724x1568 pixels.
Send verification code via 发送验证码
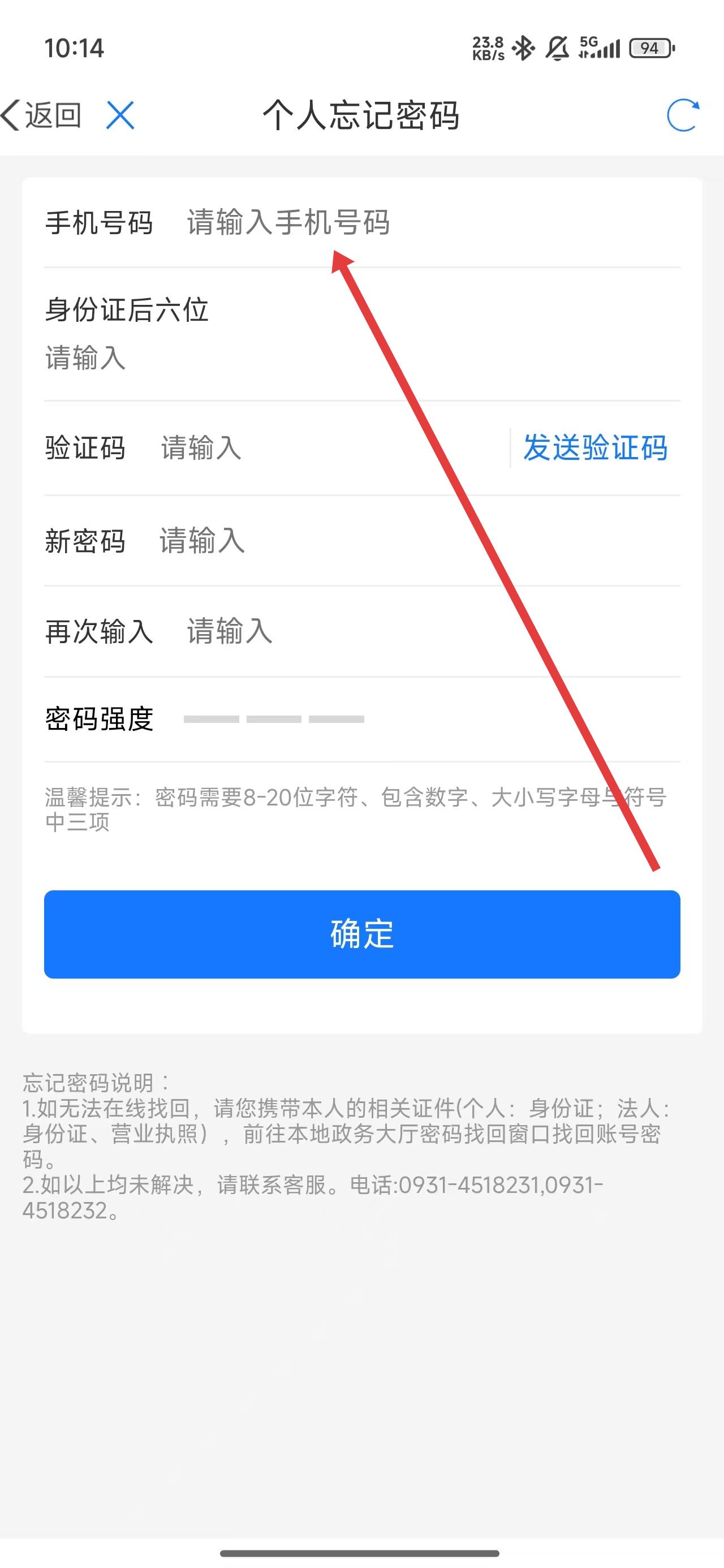595,448
